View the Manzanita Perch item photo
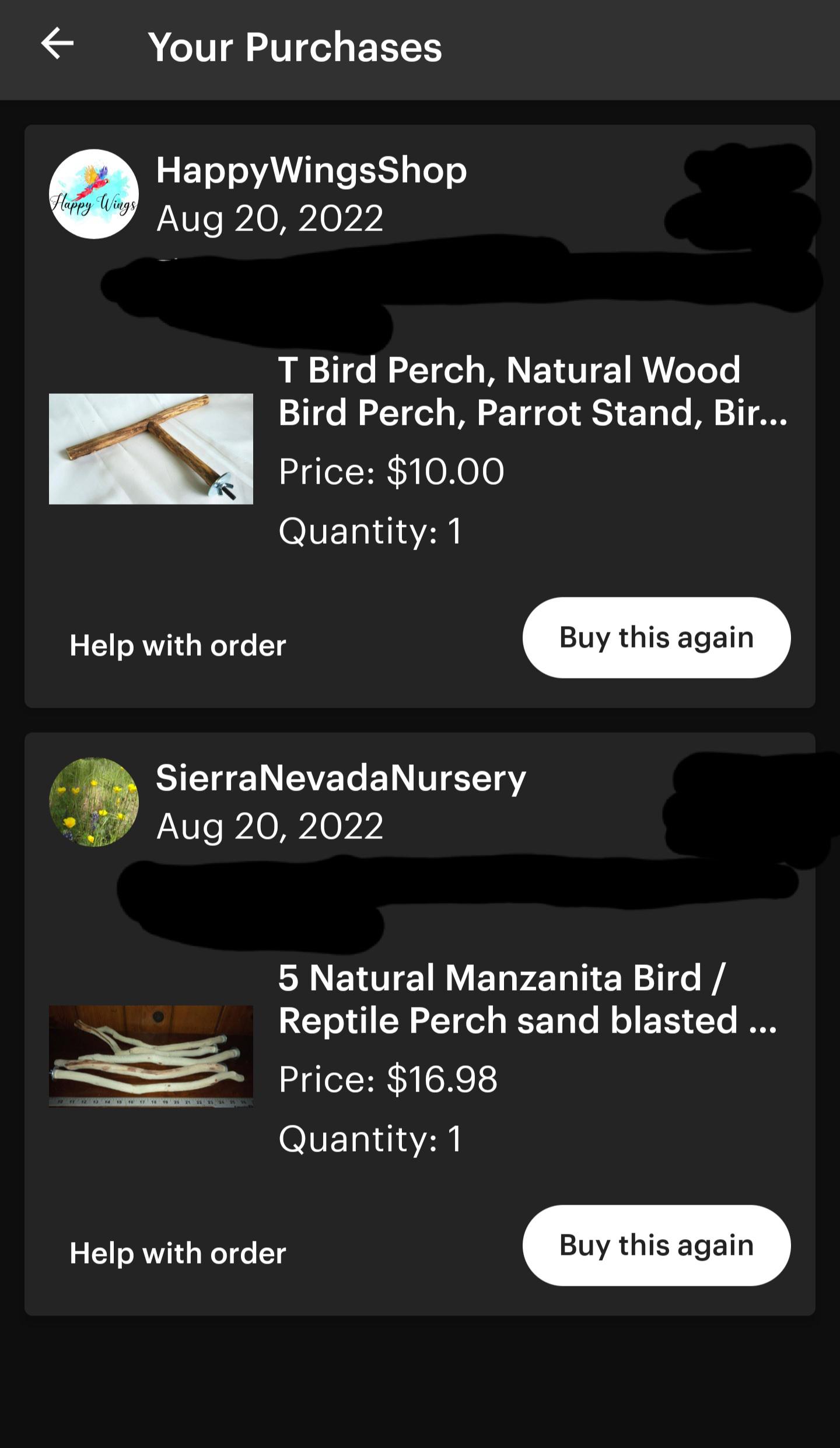Image resolution: width=840 pixels, height=1448 pixels. click(x=150, y=1056)
